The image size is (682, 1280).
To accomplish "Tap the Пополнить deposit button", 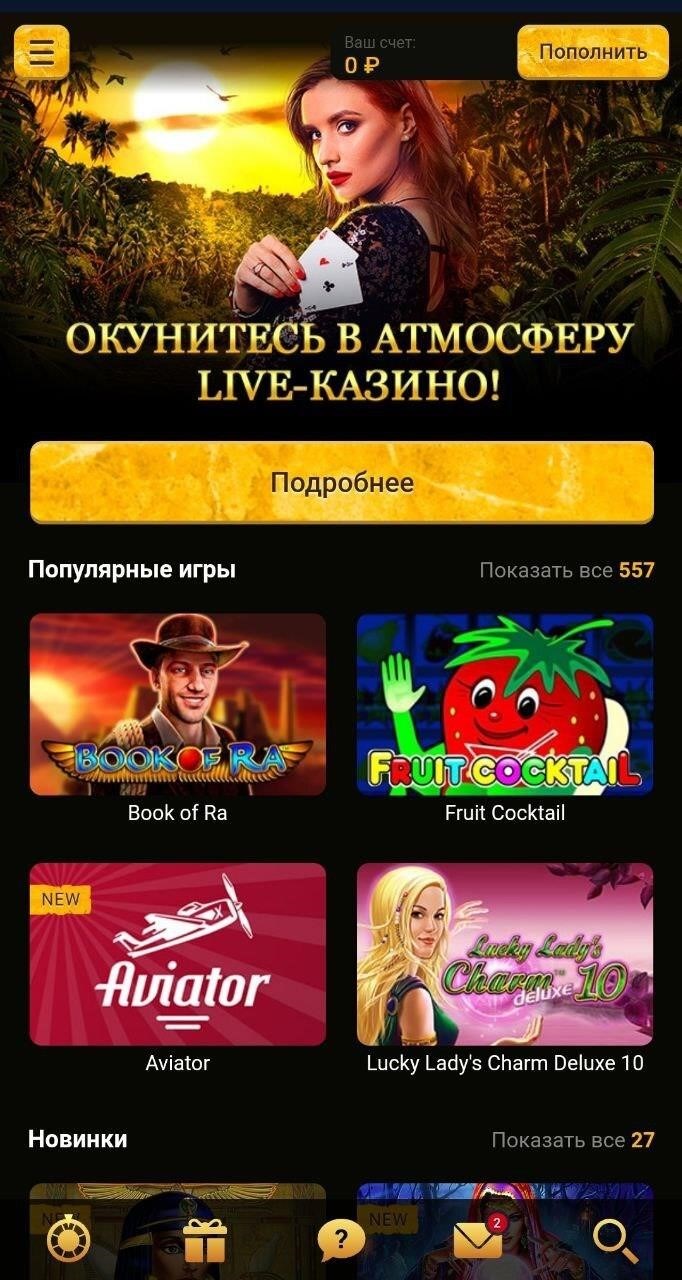I will pyautogui.click(x=593, y=52).
